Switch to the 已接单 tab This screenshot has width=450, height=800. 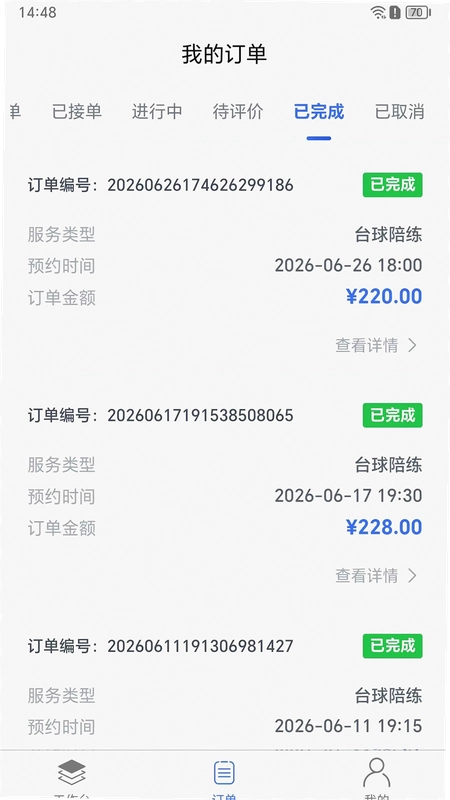[x=77, y=111]
